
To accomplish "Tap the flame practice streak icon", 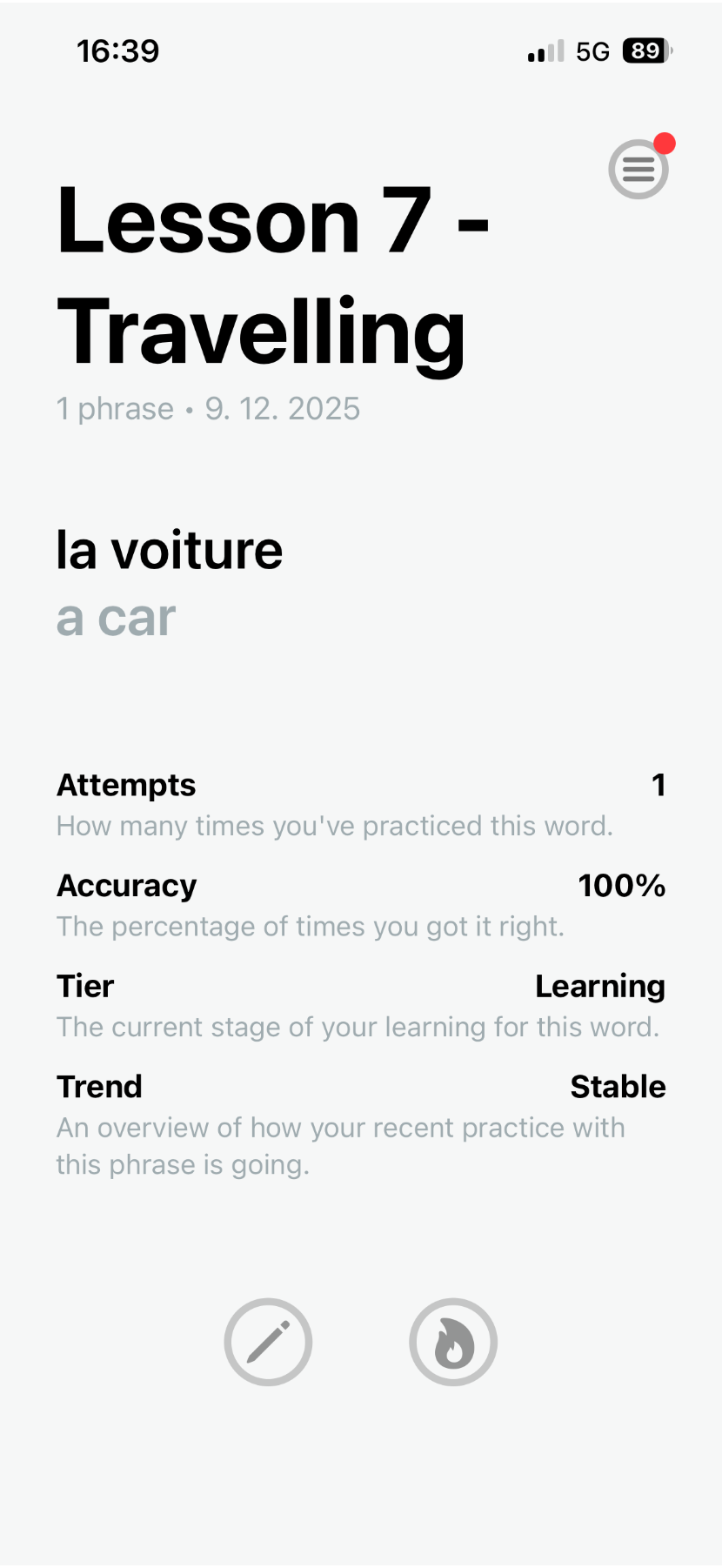I will (x=453, y=1341).
